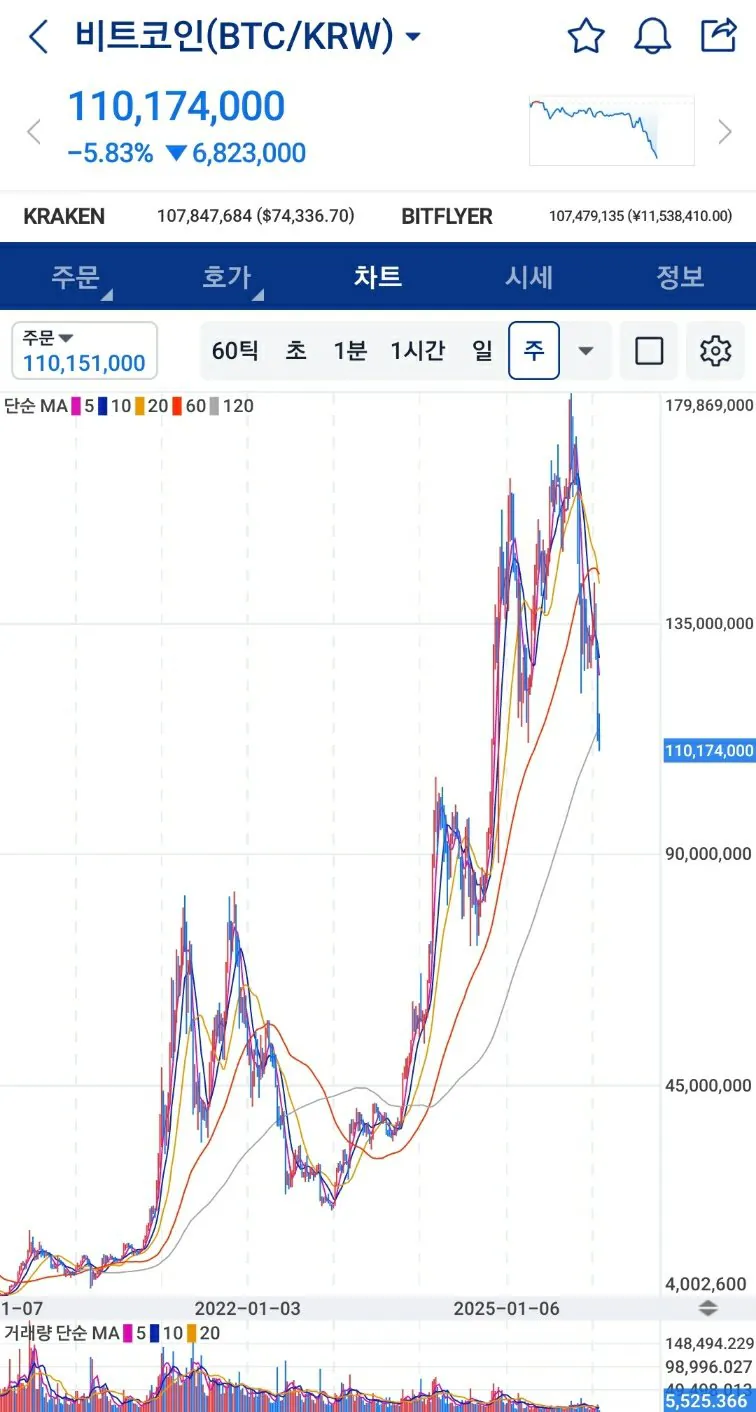Open the price alert bell
The height and width of the screenshot is (1412, 756).
(x=653, y=37)
